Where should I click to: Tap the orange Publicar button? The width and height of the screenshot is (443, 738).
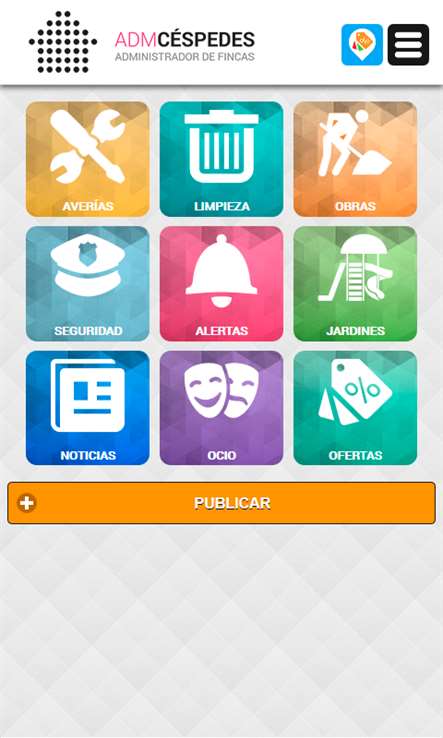click(x=221, y=503)
